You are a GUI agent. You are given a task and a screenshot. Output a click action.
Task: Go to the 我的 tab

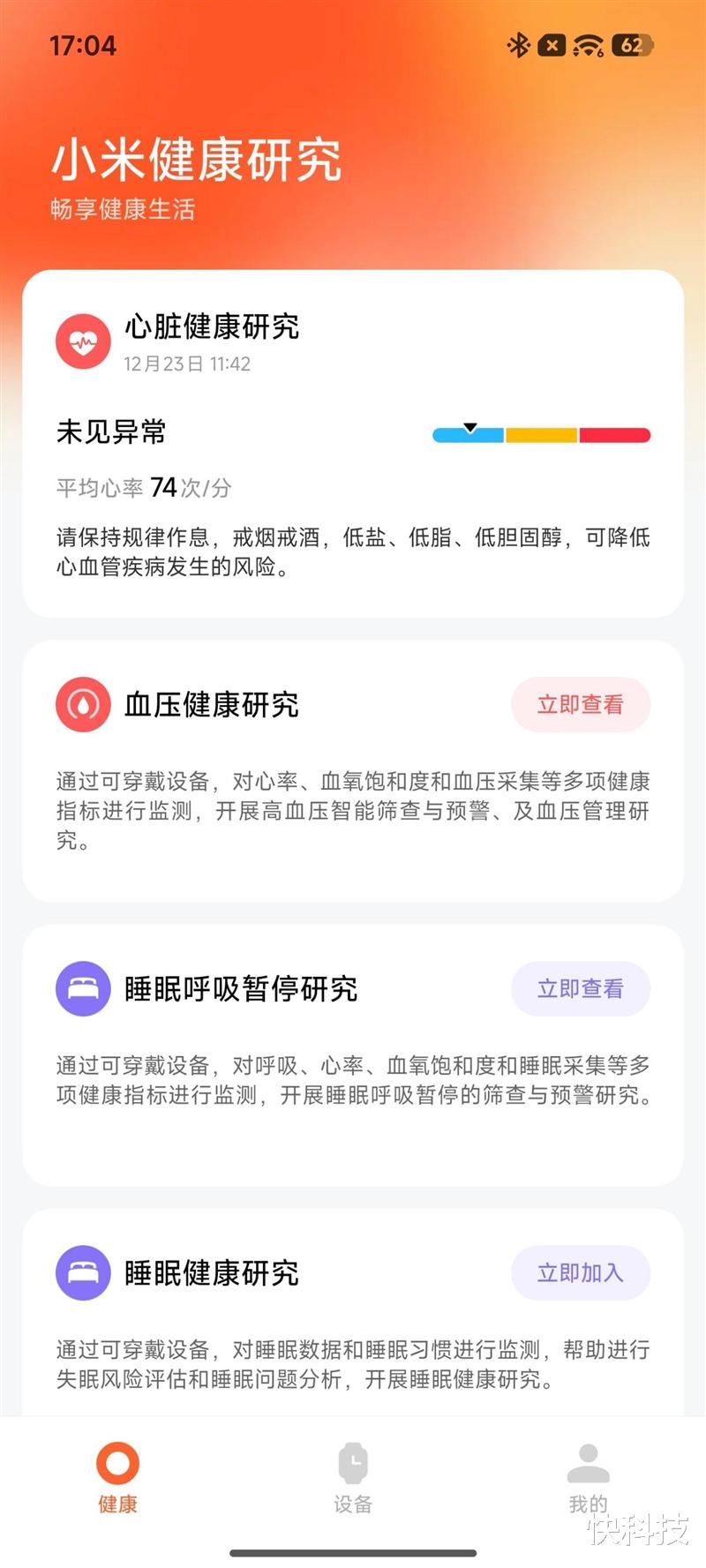pyautogui.click(x=588, y=1478)
